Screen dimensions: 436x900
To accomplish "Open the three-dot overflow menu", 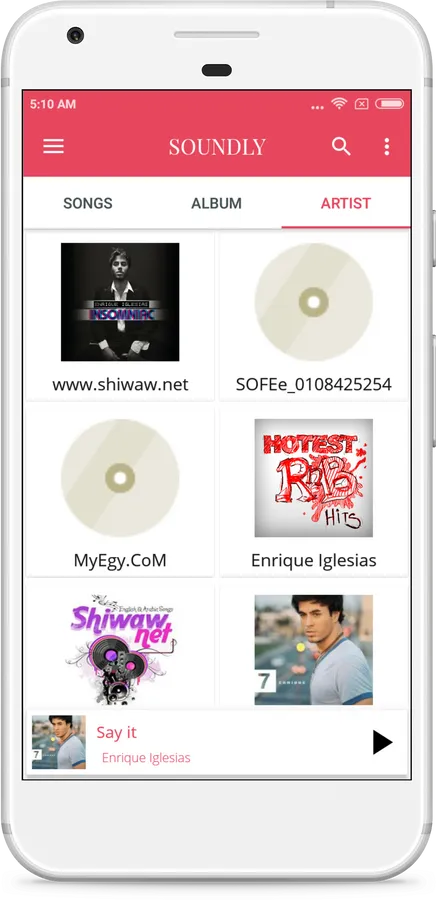I will [387, 146].
